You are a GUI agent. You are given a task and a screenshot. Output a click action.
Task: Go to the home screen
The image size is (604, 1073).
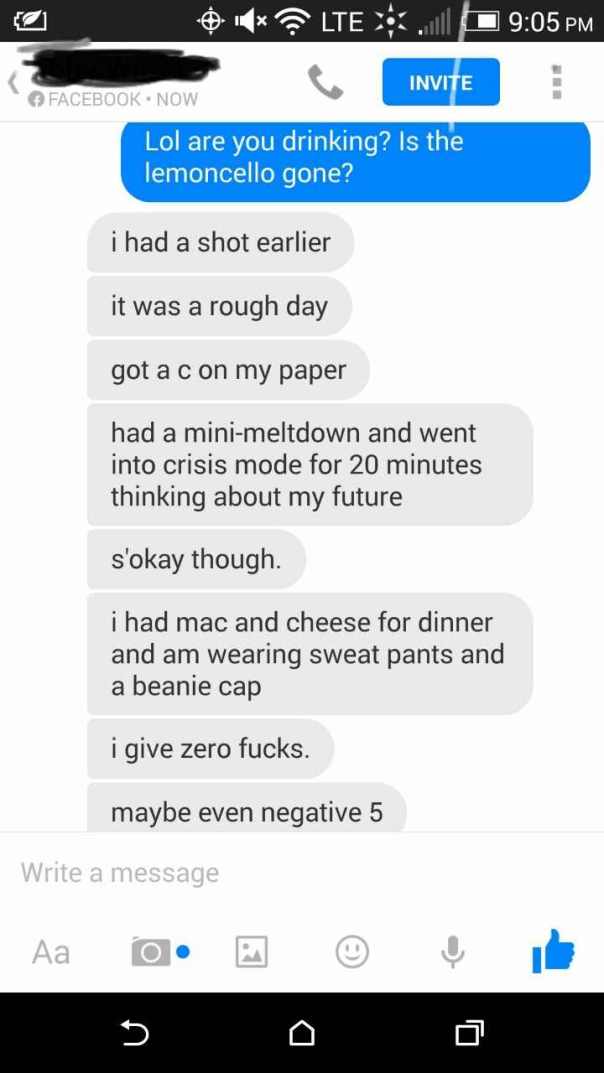[x=302, y=1033]
